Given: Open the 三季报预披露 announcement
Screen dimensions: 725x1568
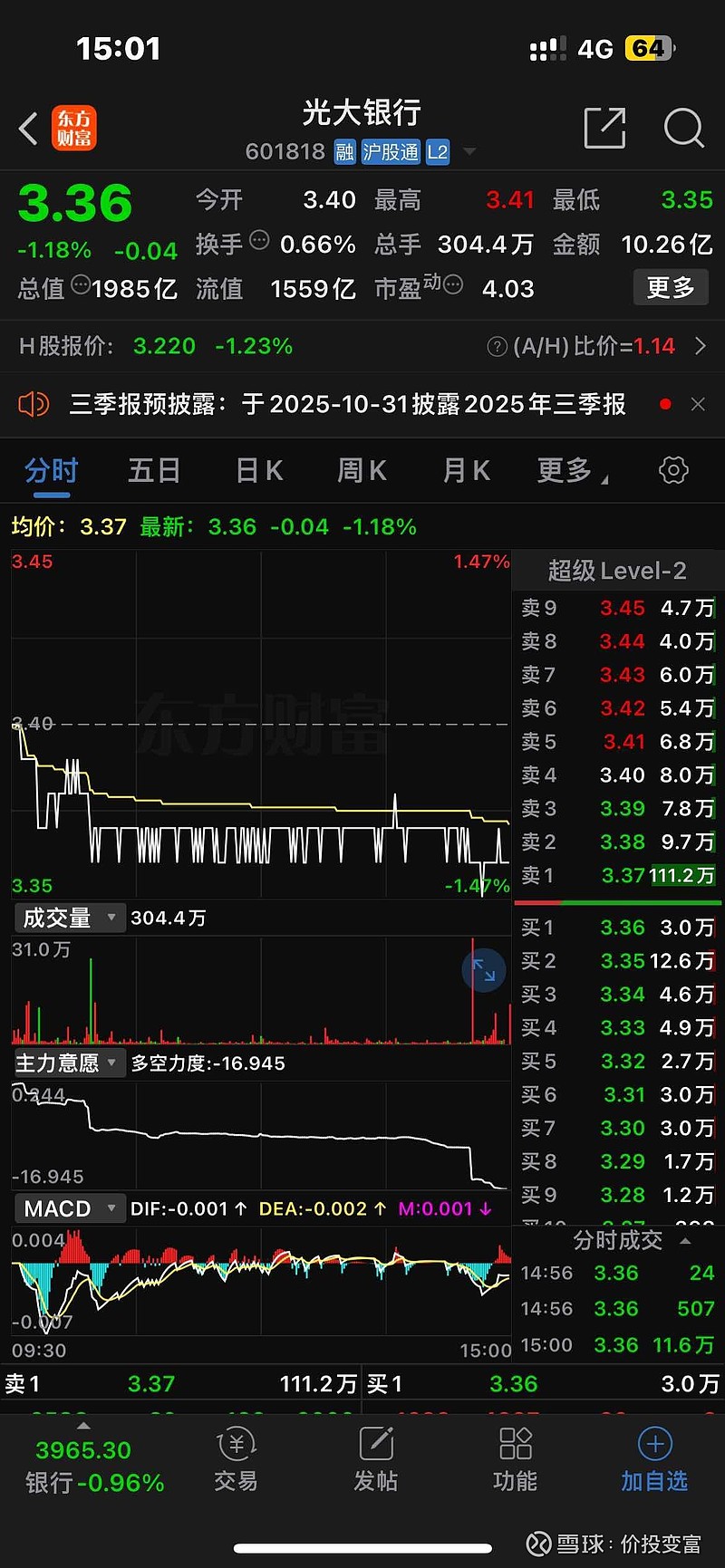Looking at the screenshot, I should tap(347, 404).
